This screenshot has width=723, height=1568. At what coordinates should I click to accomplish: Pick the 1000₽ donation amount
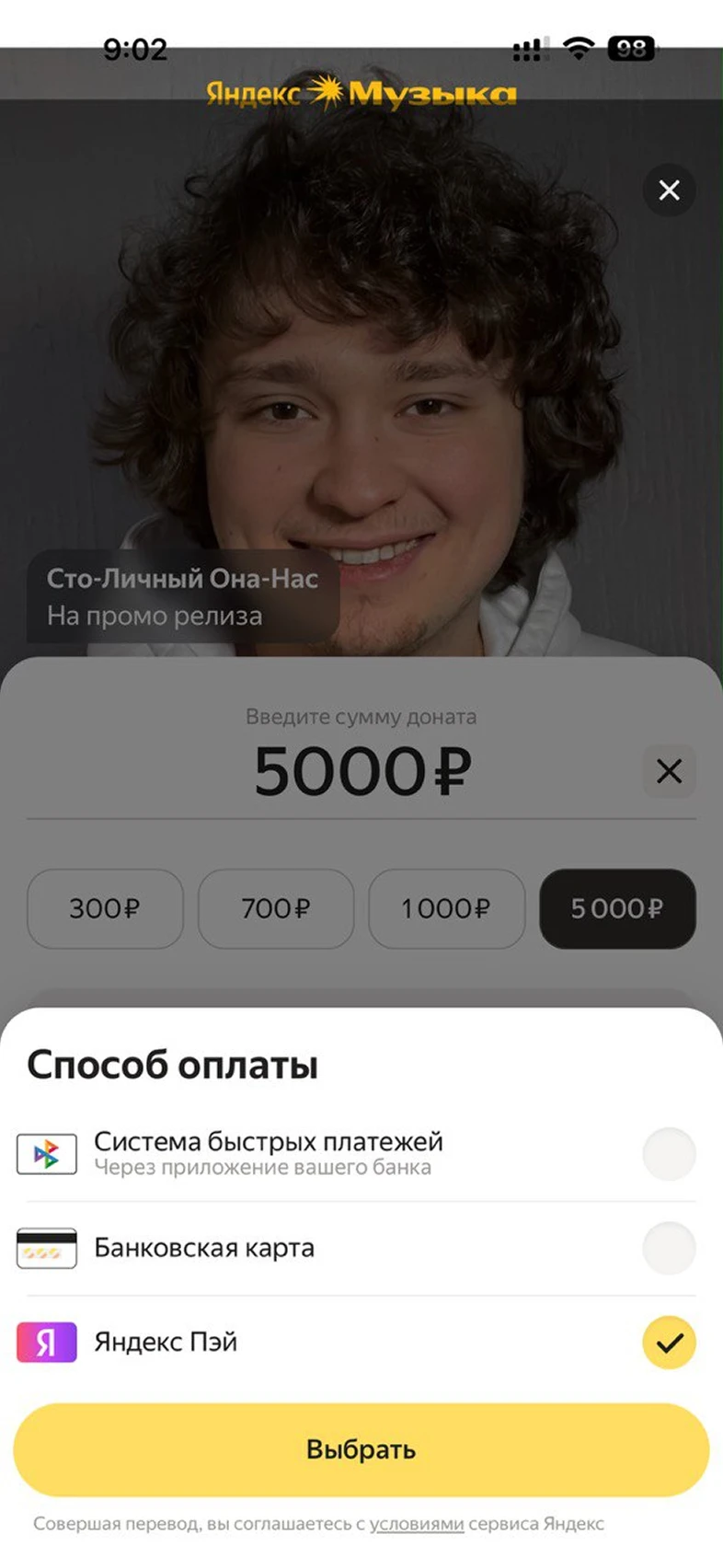click(446, 908)
